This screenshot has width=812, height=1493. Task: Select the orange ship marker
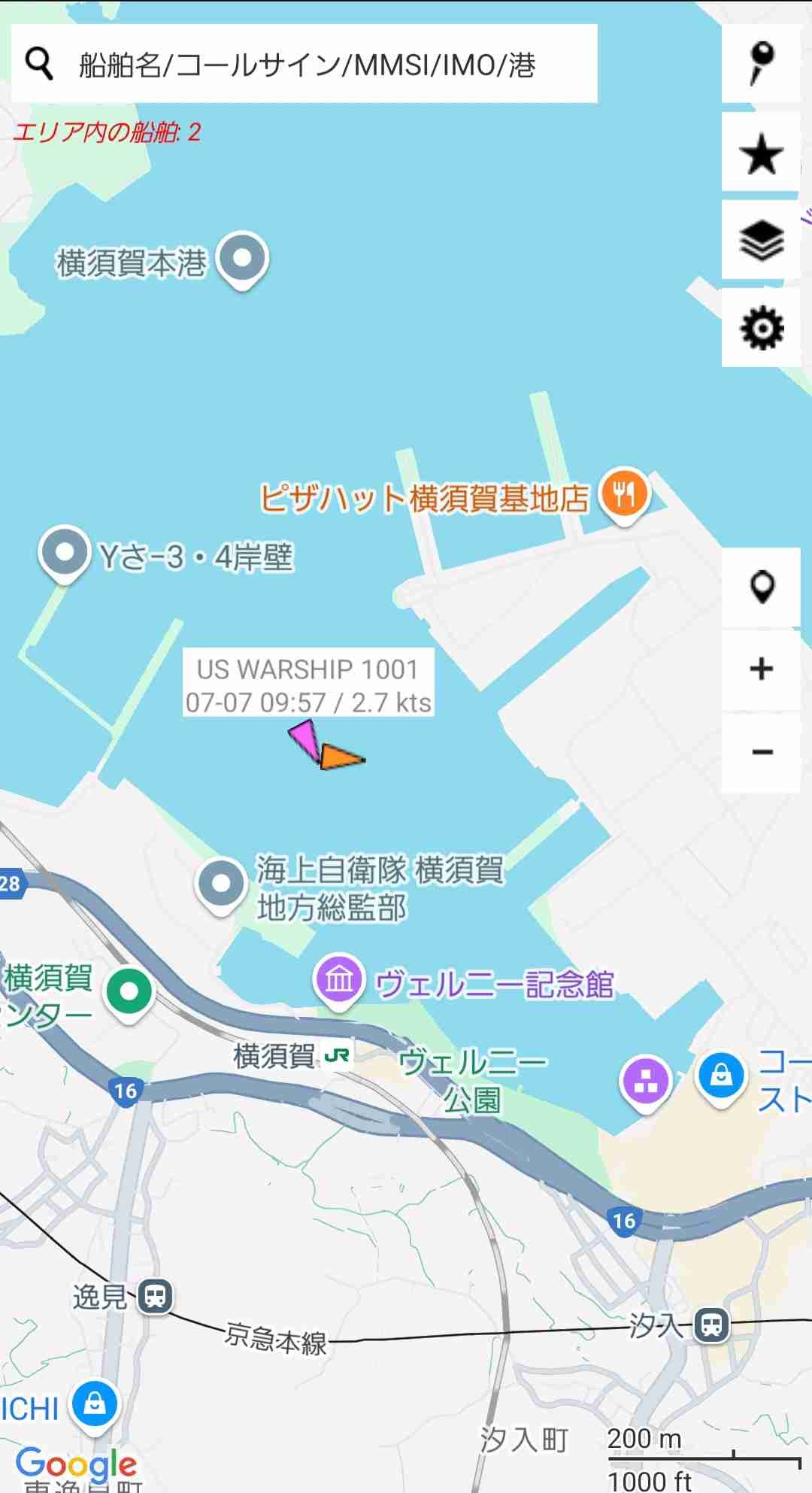click(x=340, y=757)
